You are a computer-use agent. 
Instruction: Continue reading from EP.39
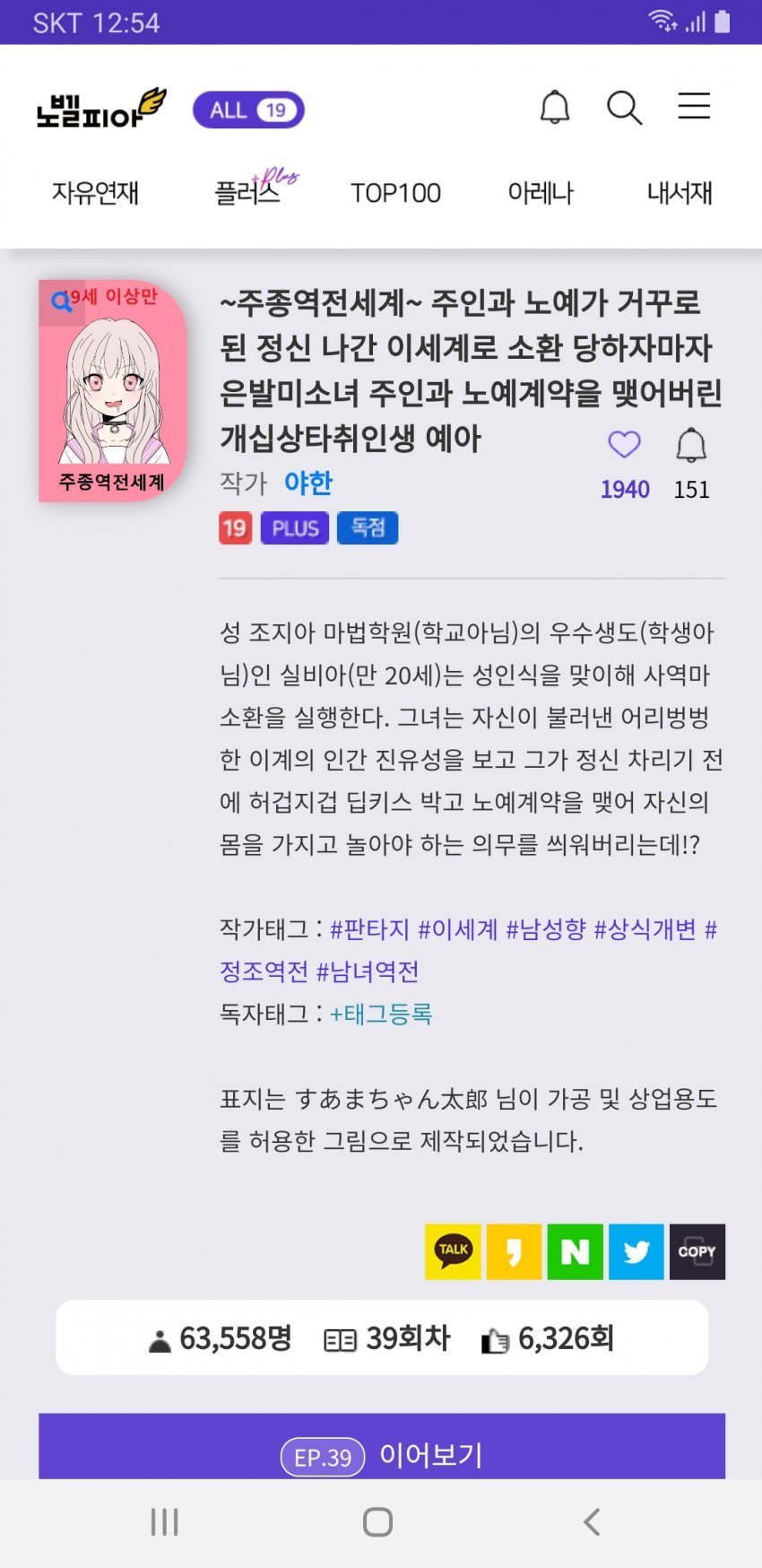(382, 1453)
